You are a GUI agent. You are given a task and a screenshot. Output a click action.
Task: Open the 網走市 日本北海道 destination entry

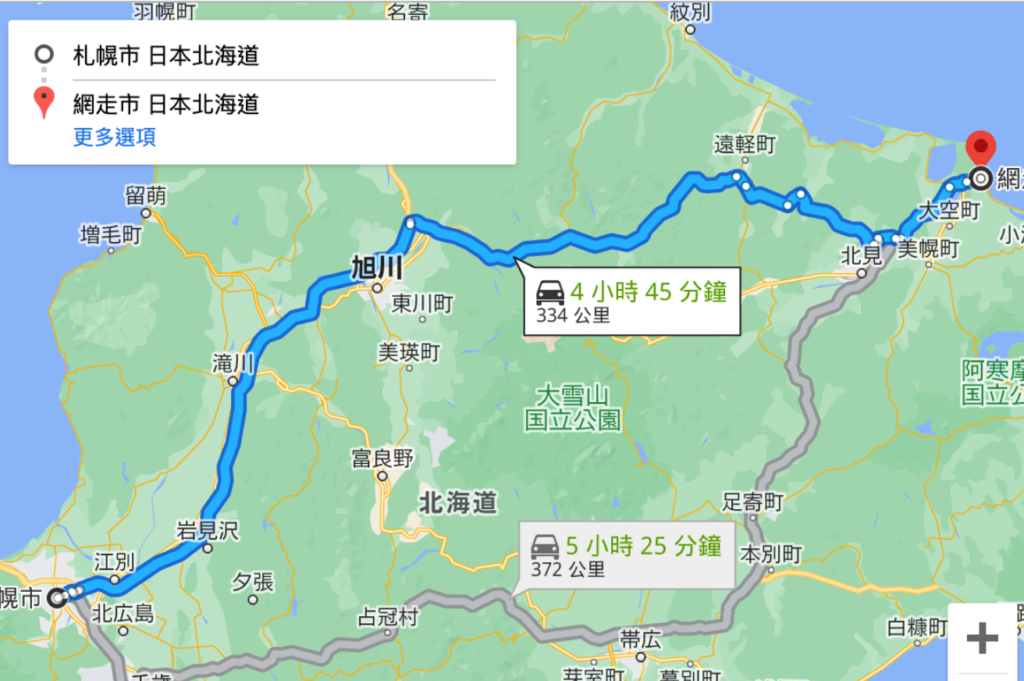coord(166,104)
